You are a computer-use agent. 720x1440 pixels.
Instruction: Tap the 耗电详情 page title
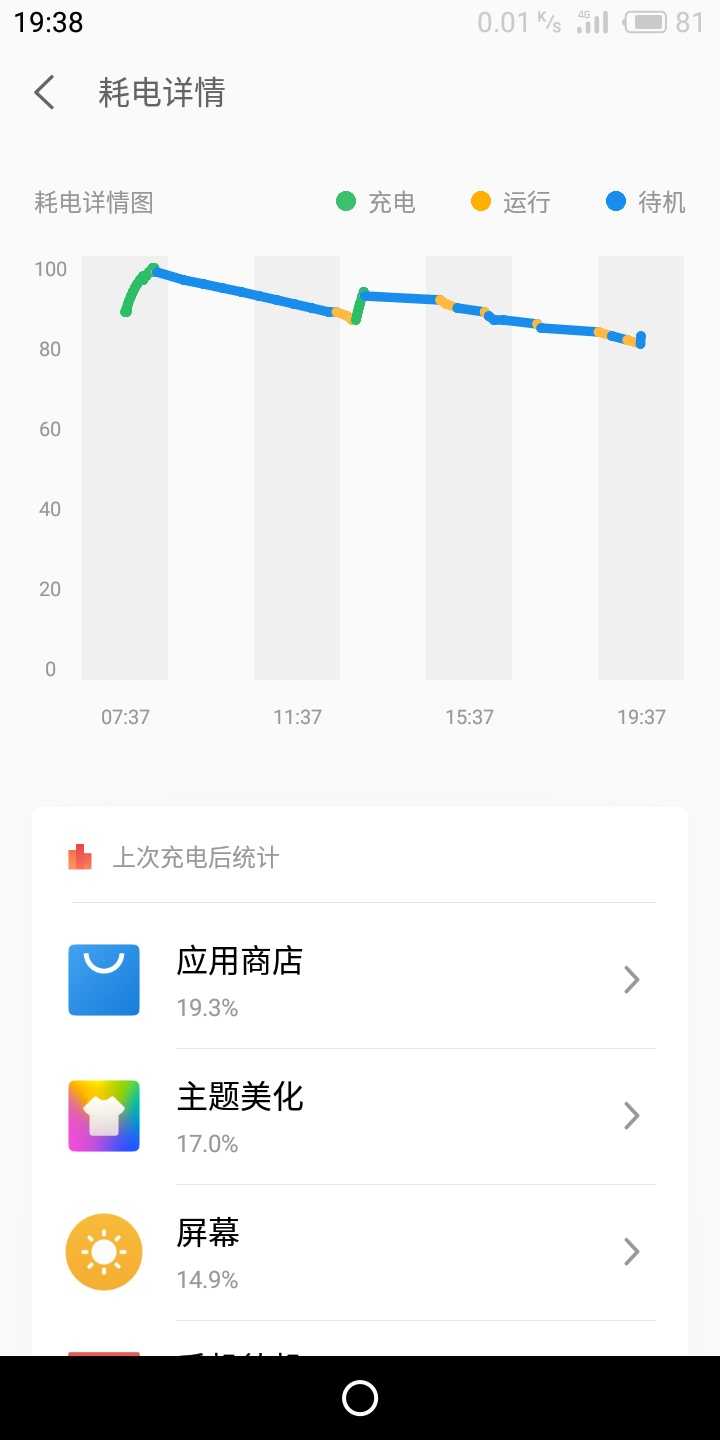[162, 92]
